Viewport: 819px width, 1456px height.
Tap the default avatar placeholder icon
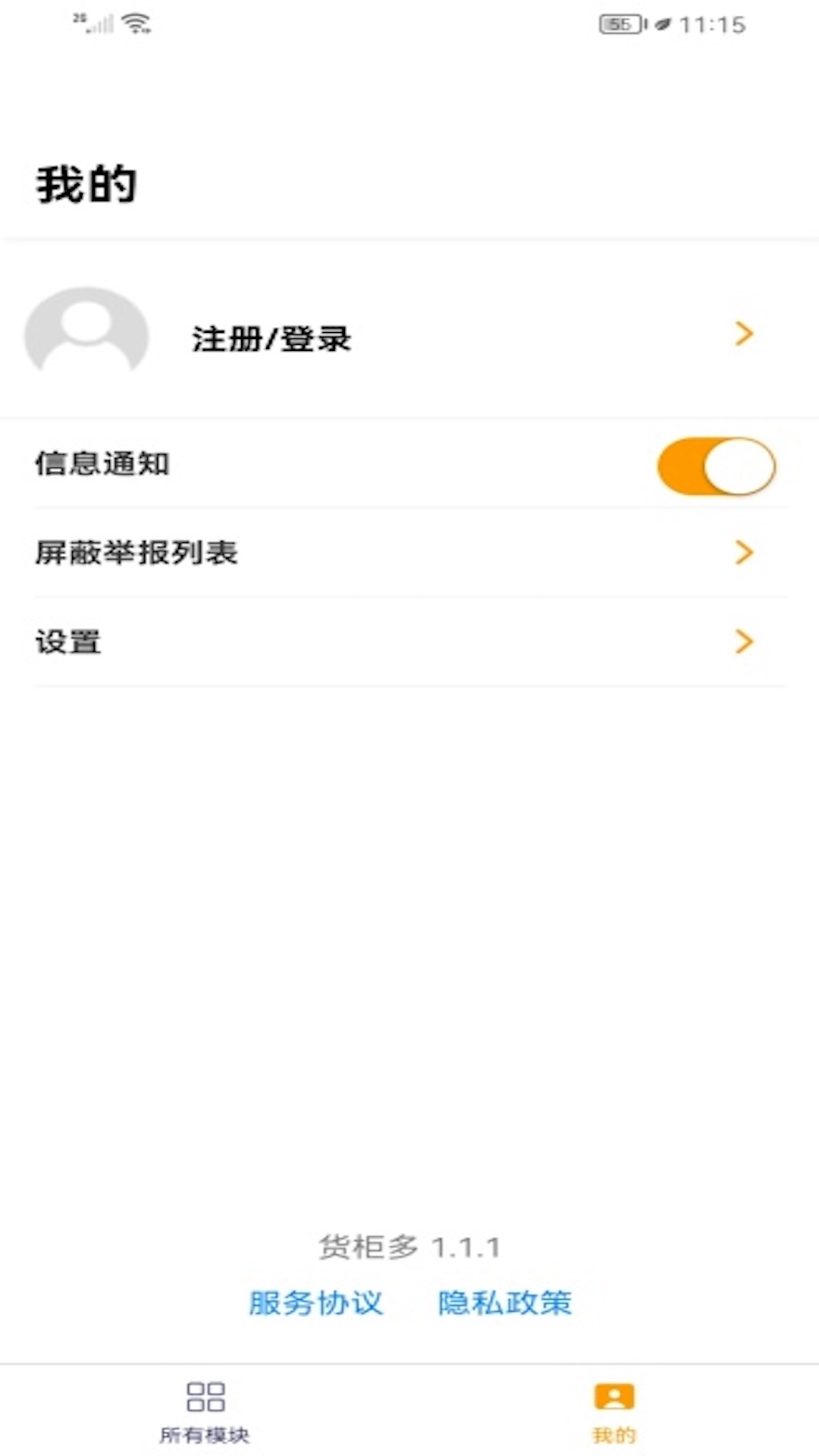click(x=87, y=334)
